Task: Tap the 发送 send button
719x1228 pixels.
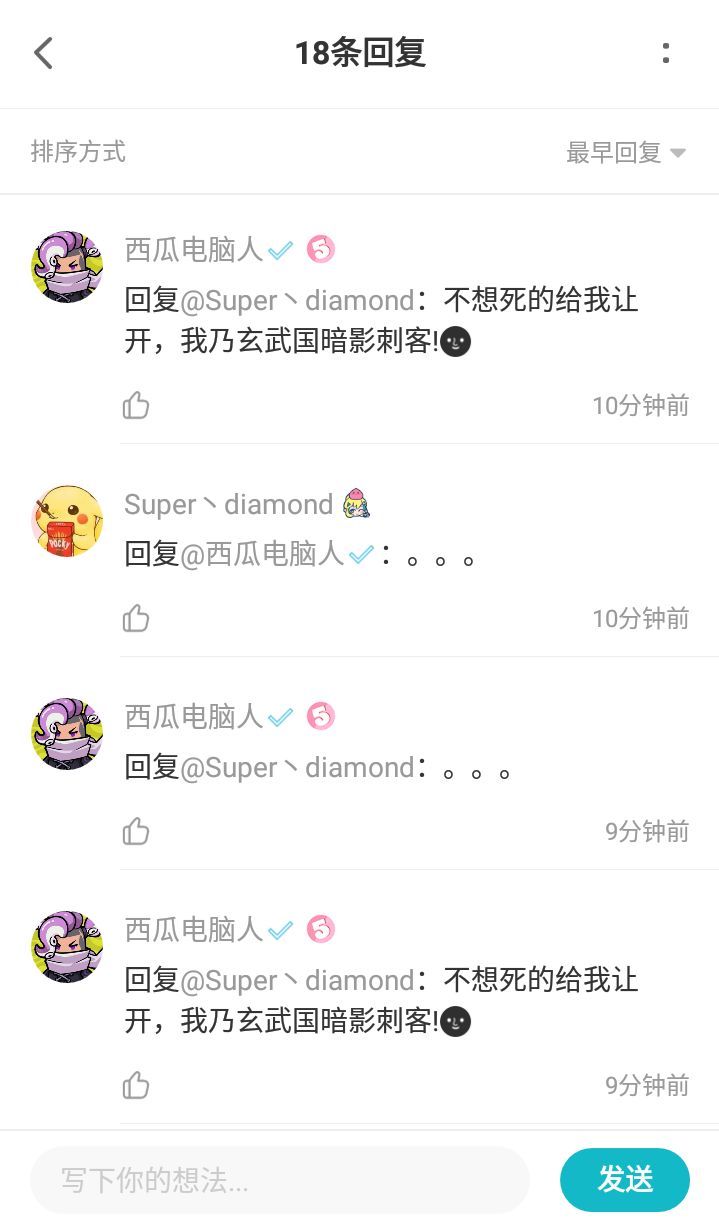Action: (x=625, y=1180)
